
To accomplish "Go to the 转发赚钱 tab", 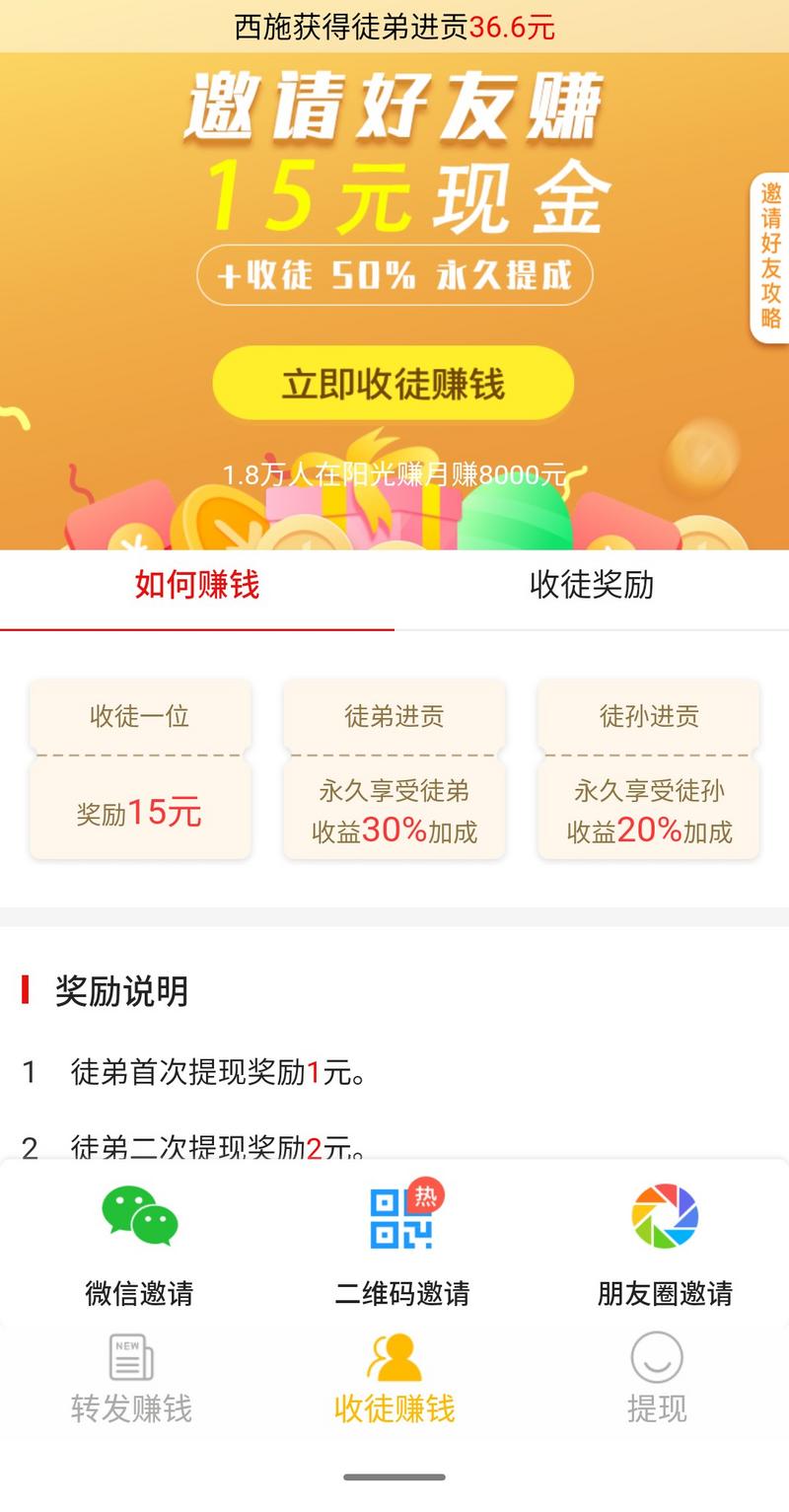I will 131,1379.
